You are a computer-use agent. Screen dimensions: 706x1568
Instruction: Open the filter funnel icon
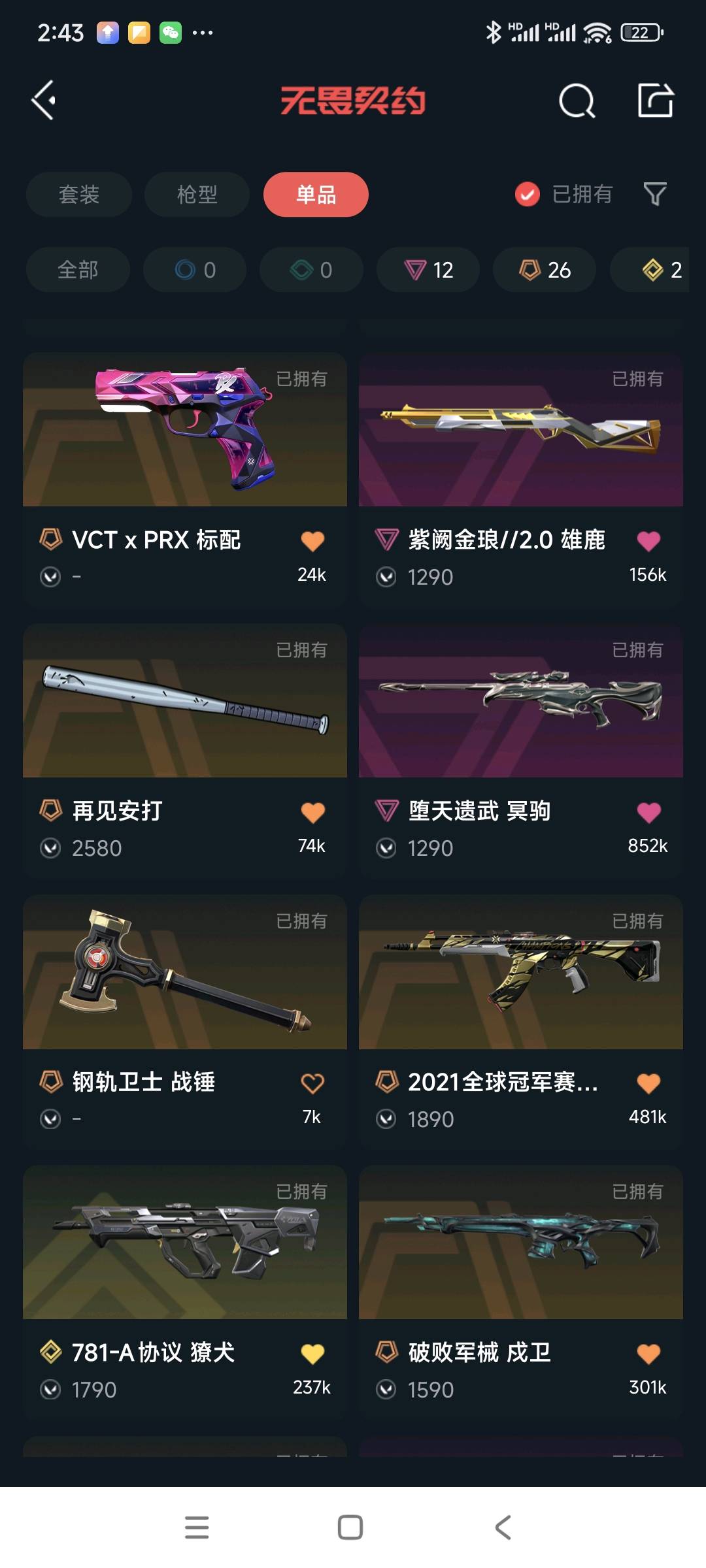[655, 194]
